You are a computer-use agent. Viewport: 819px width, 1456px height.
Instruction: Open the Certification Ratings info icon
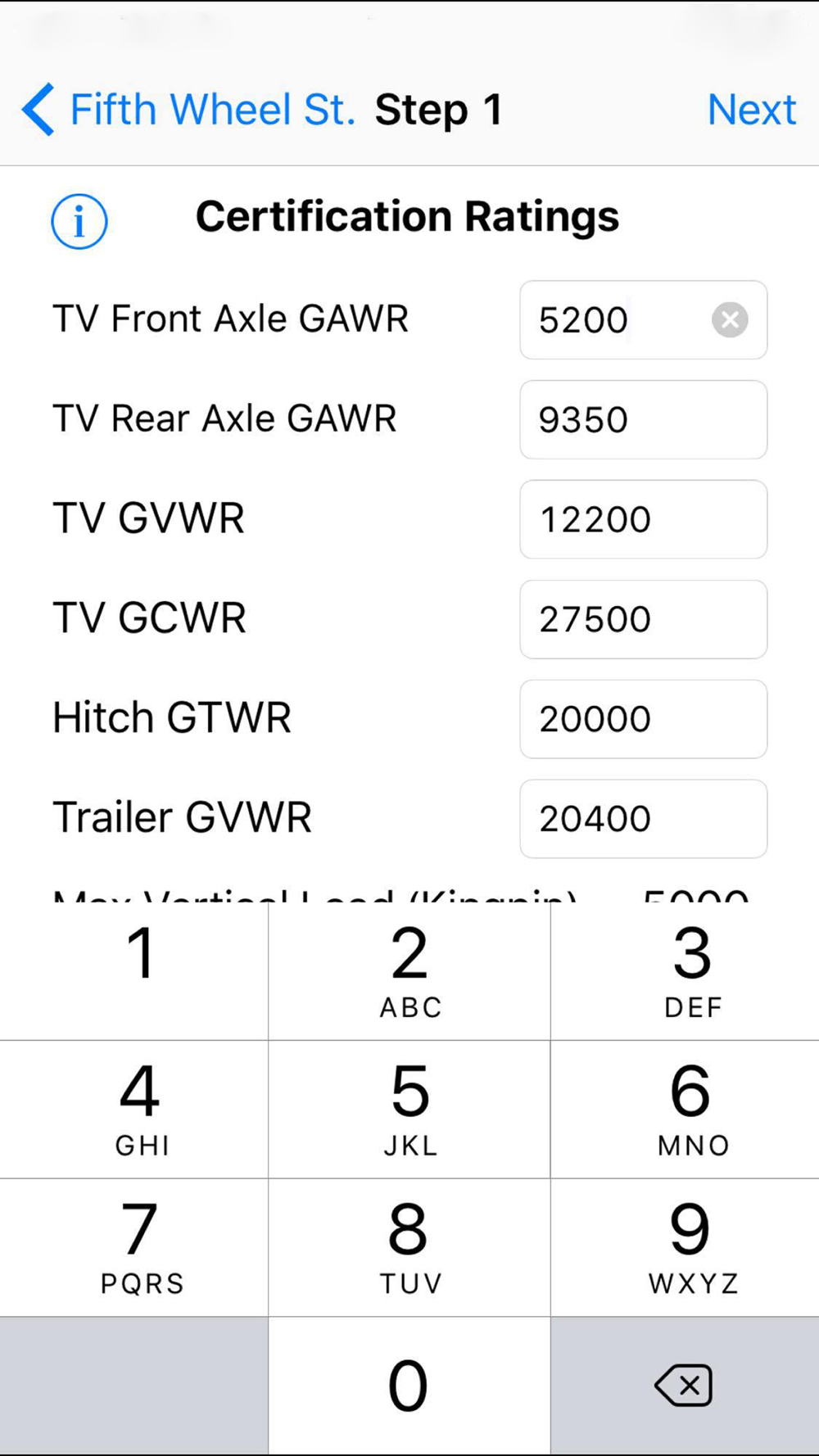click(x=79, y=221)
